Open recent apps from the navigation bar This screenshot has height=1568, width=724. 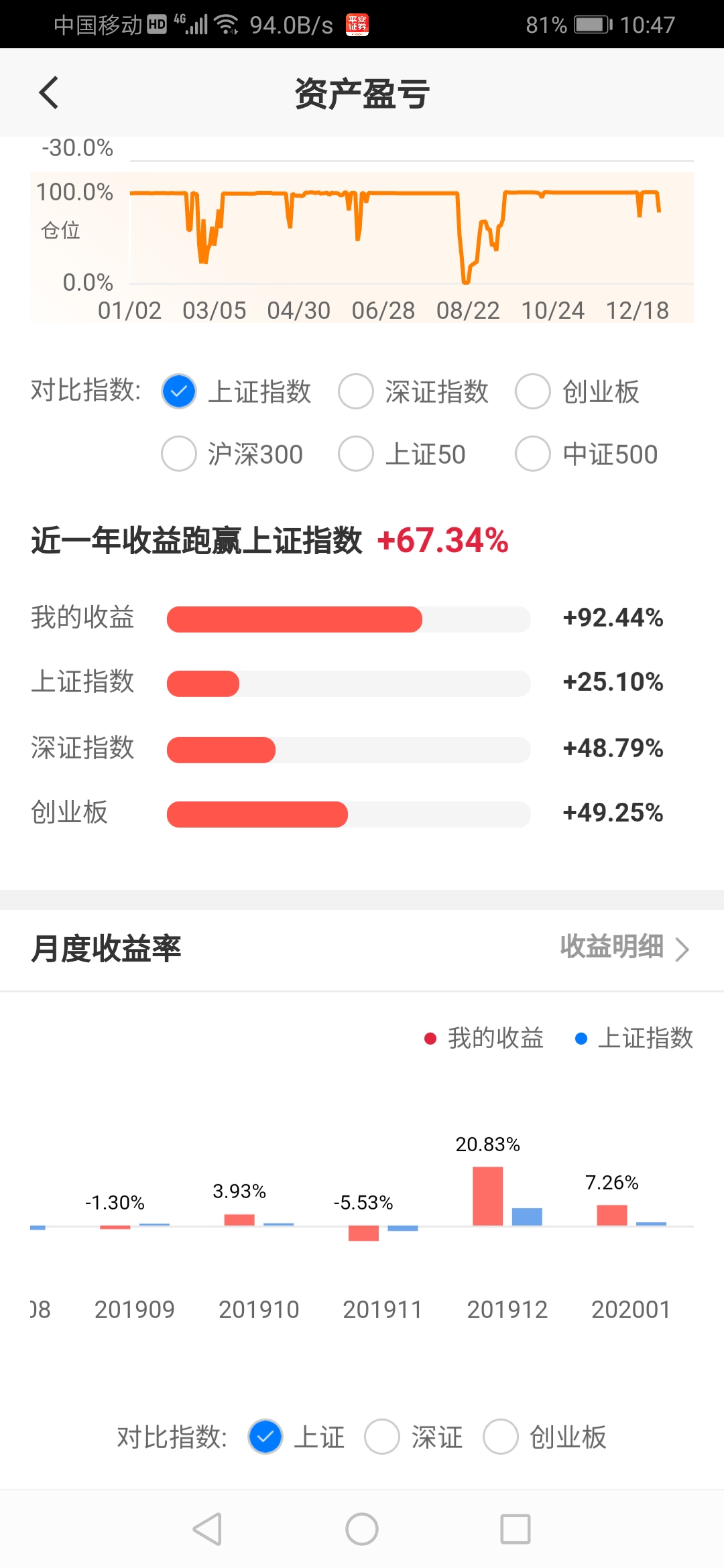click(516, 1529)
